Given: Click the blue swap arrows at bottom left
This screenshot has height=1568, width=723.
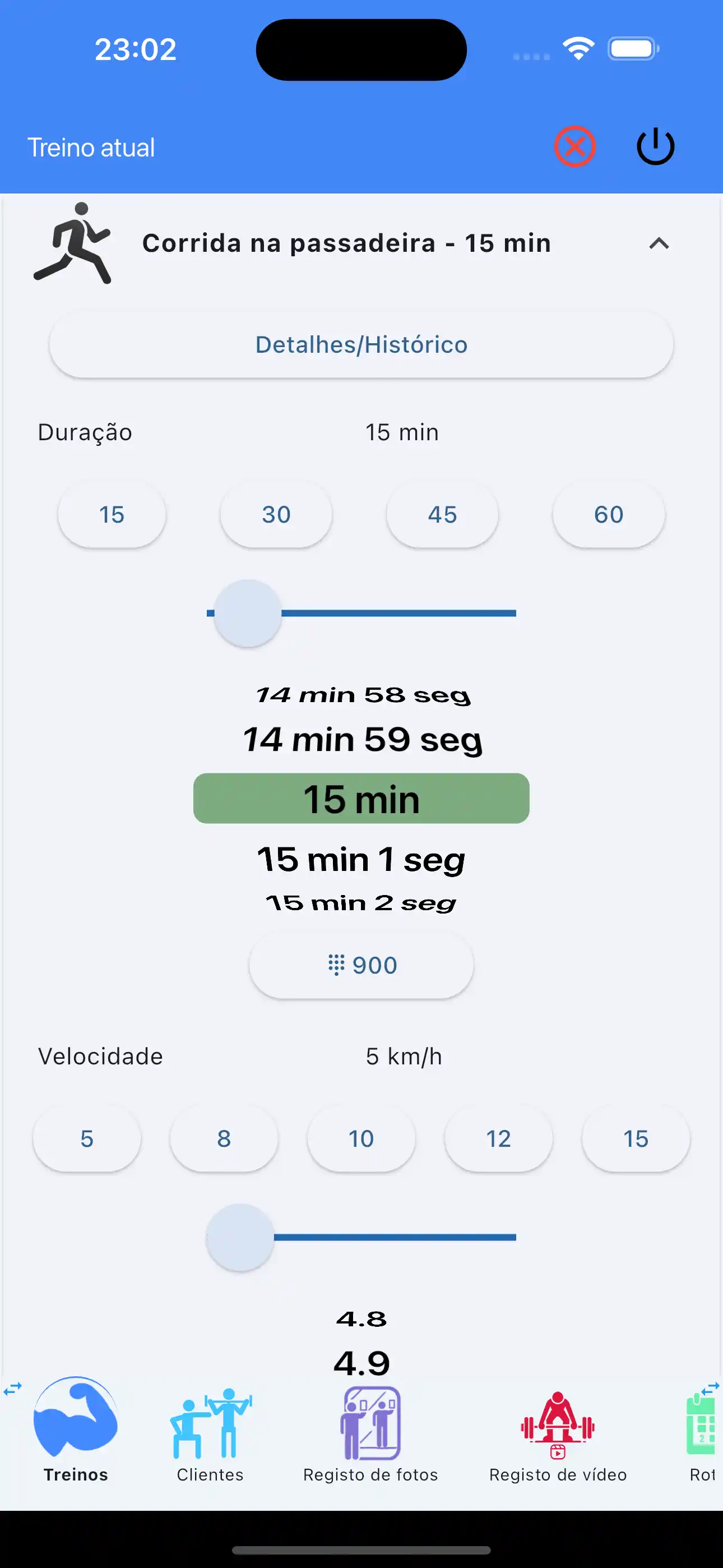Looking at the screenshot, I should pos(12,1390).
